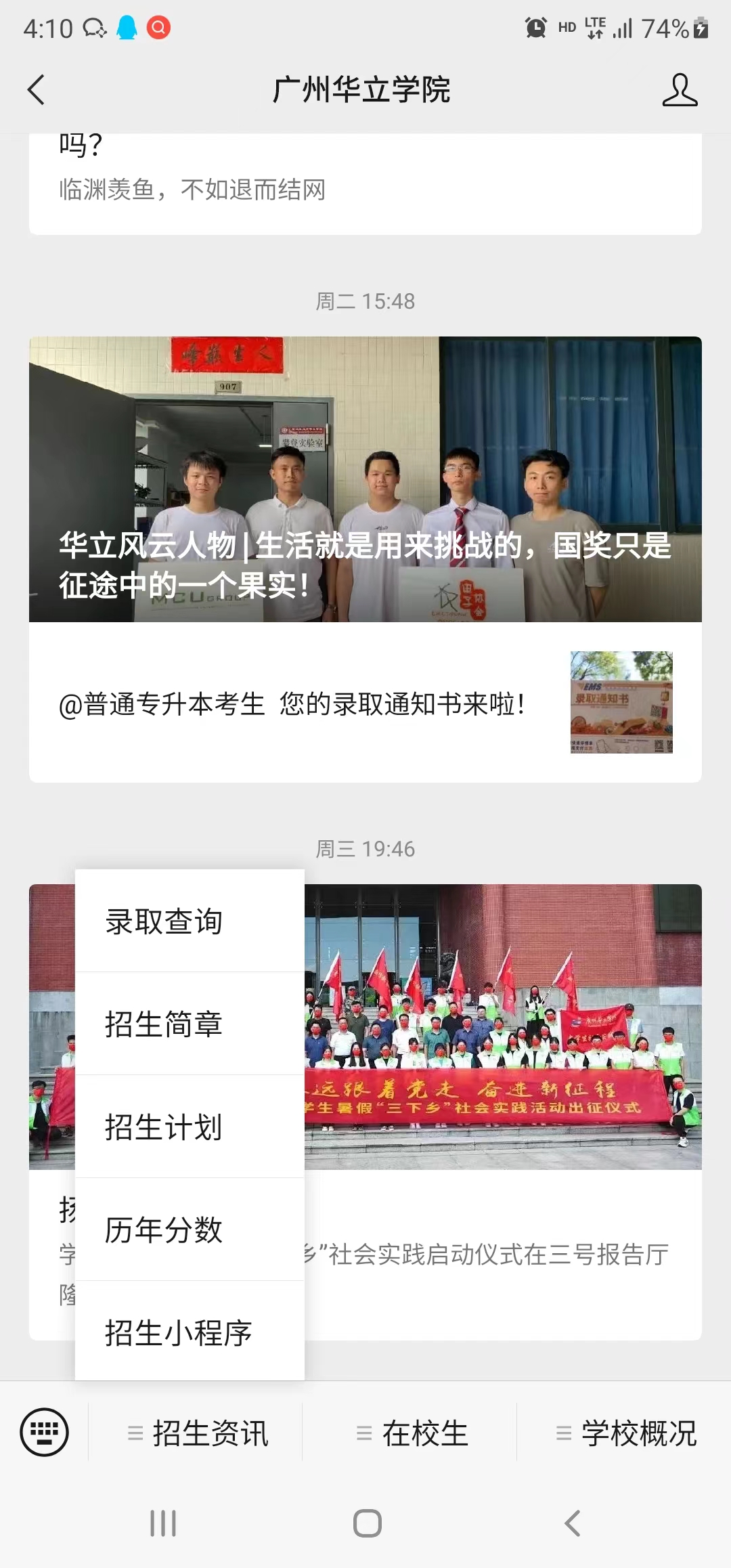Tap the system home button
Screen dimensions: 731x1568
[367, 1523]
